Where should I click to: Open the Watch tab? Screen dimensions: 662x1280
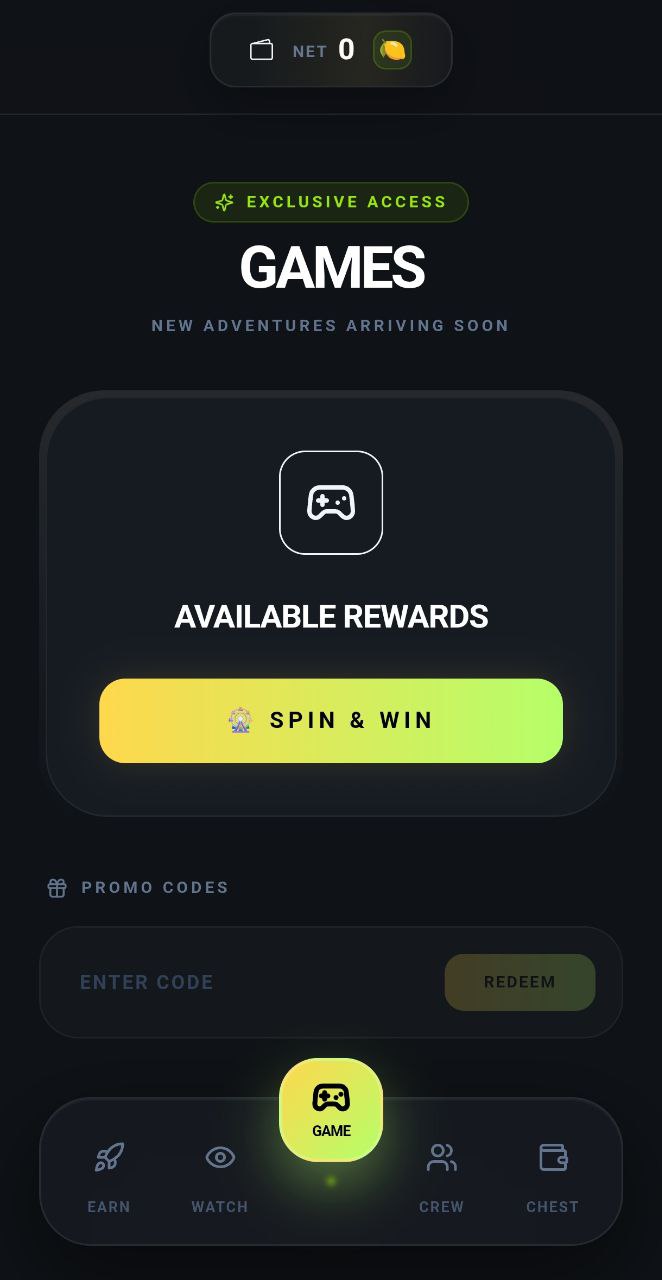(x=220, y=1177)
